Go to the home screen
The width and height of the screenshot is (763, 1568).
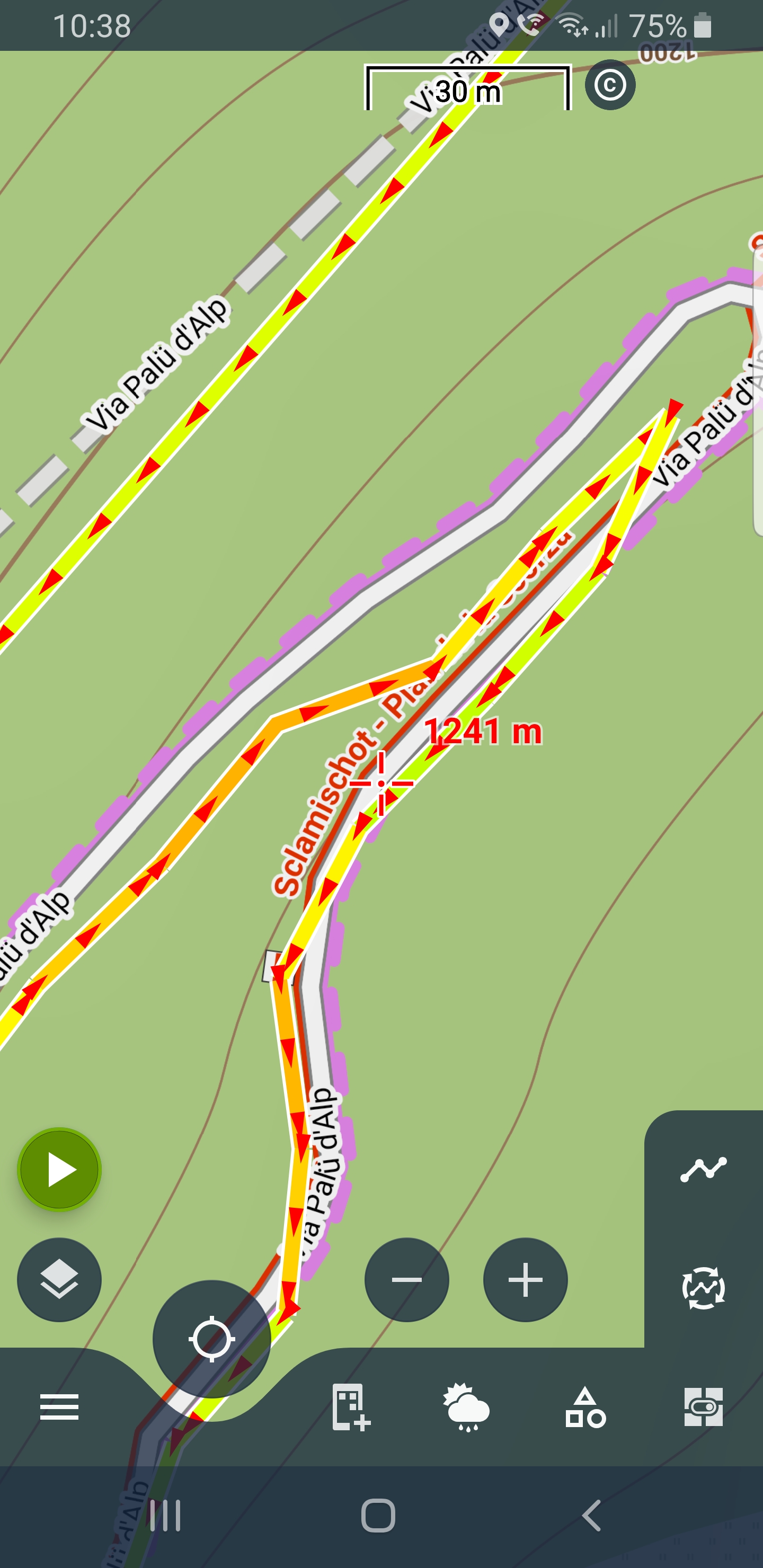point(378,1515)
